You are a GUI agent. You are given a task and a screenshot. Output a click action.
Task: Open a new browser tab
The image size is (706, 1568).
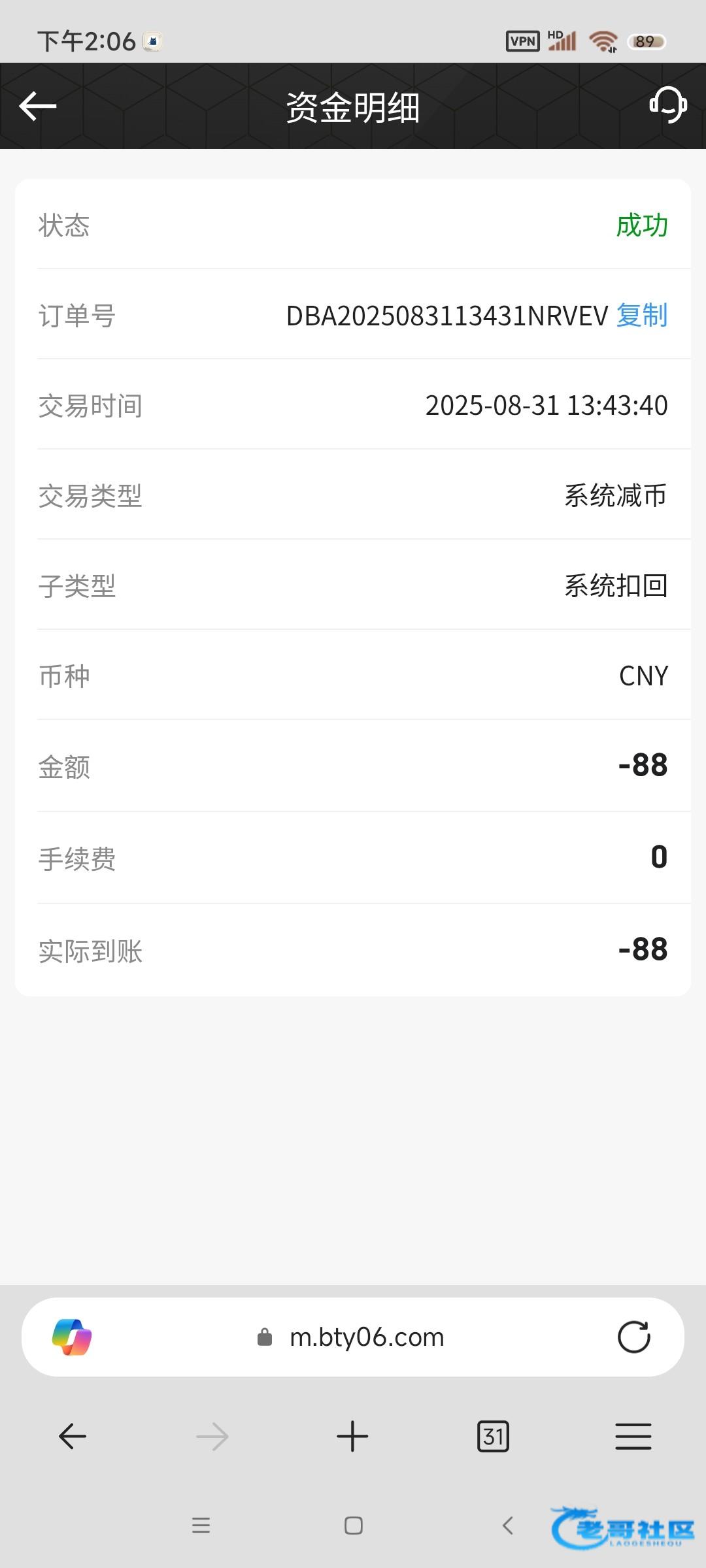point(352,1436)
